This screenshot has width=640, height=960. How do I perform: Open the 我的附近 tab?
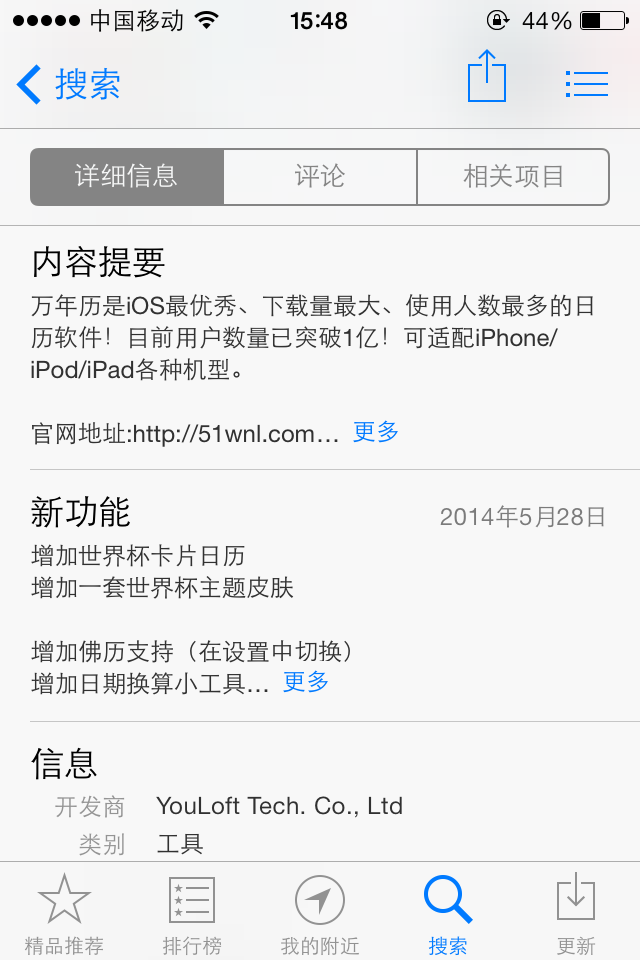pyautogui.click(x=320, y=914)
